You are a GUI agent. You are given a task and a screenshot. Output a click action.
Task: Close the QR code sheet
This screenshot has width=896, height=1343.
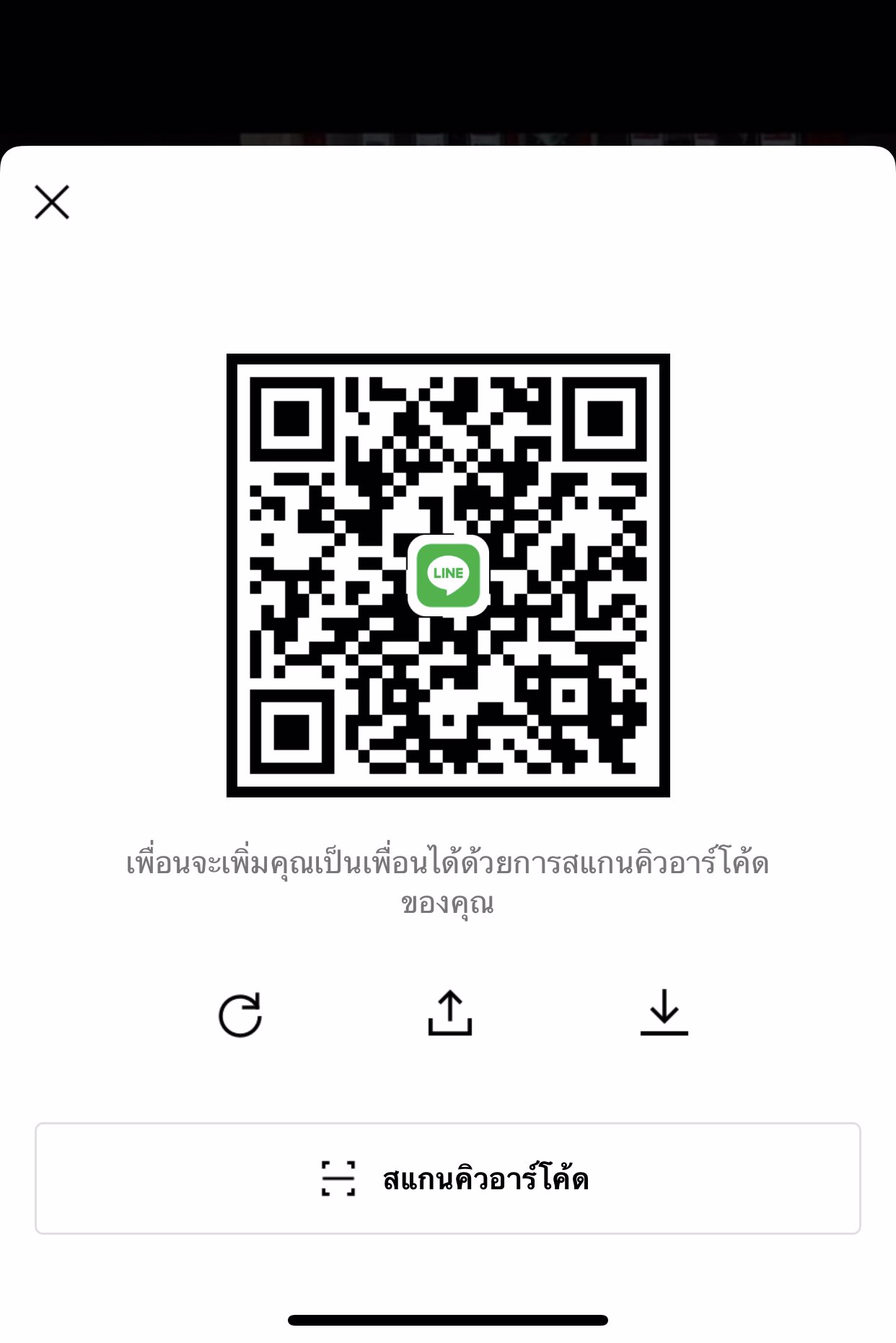[52, 202]
